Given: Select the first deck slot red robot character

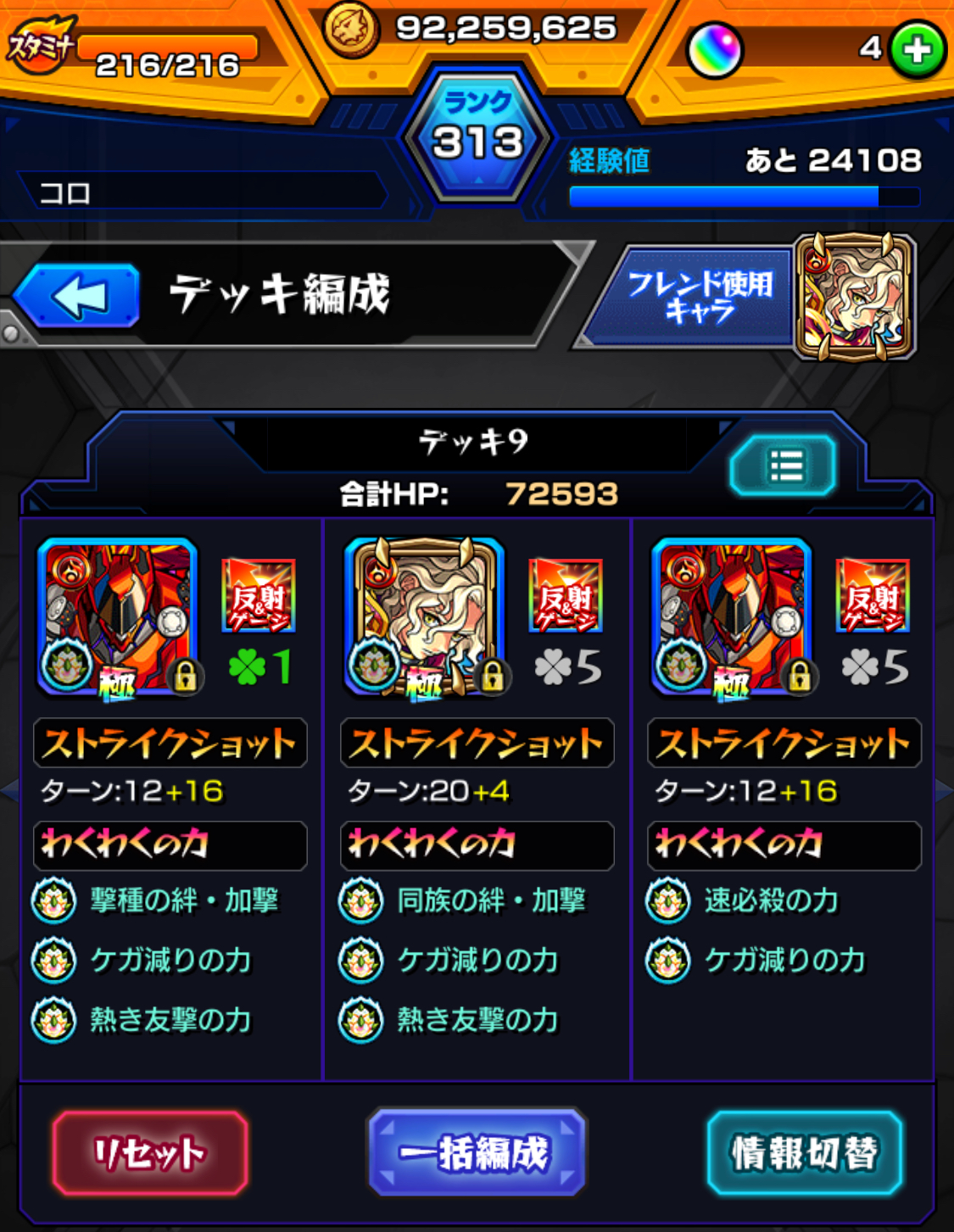Looking at the screenshot, I should point(119,616).
